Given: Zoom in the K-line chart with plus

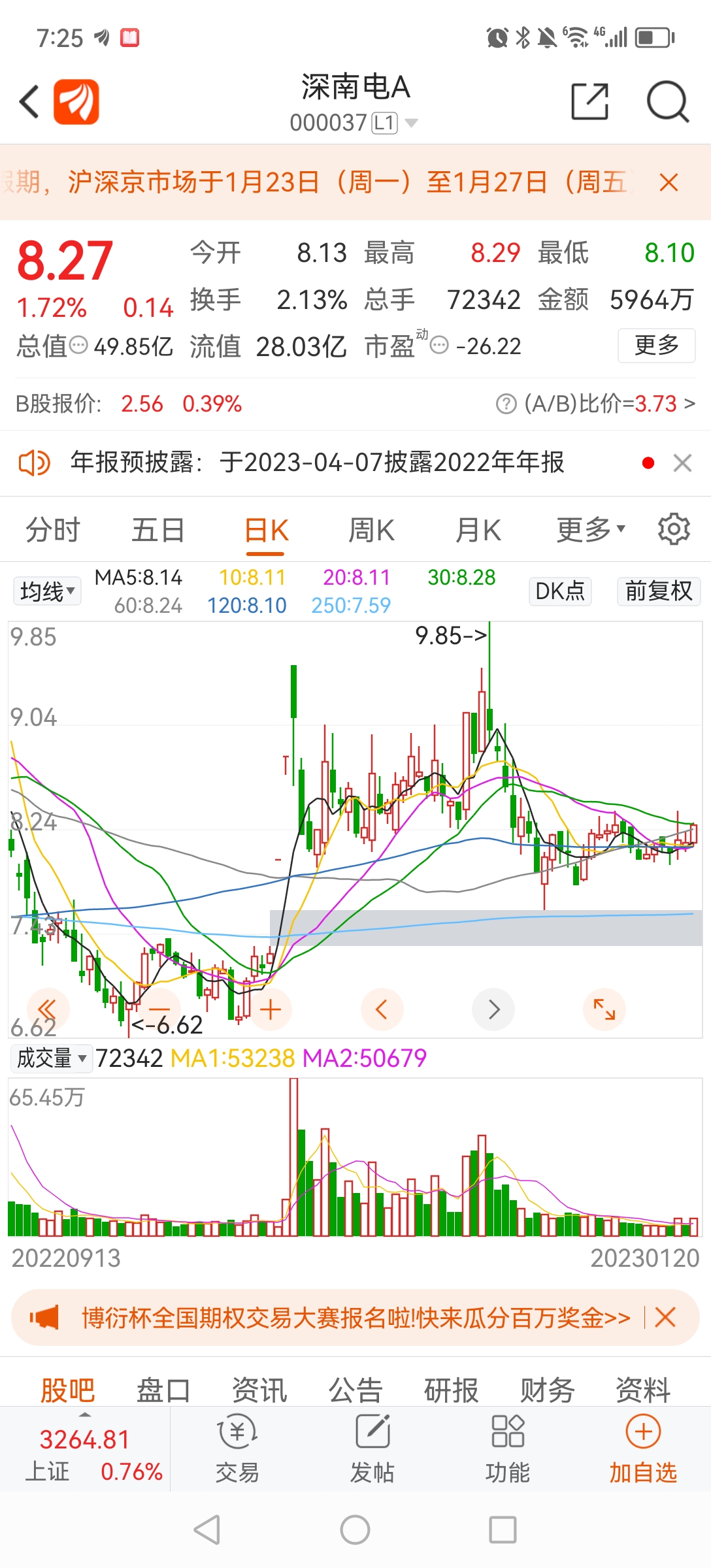Looking at the screenshot, I should (271, 1010).
